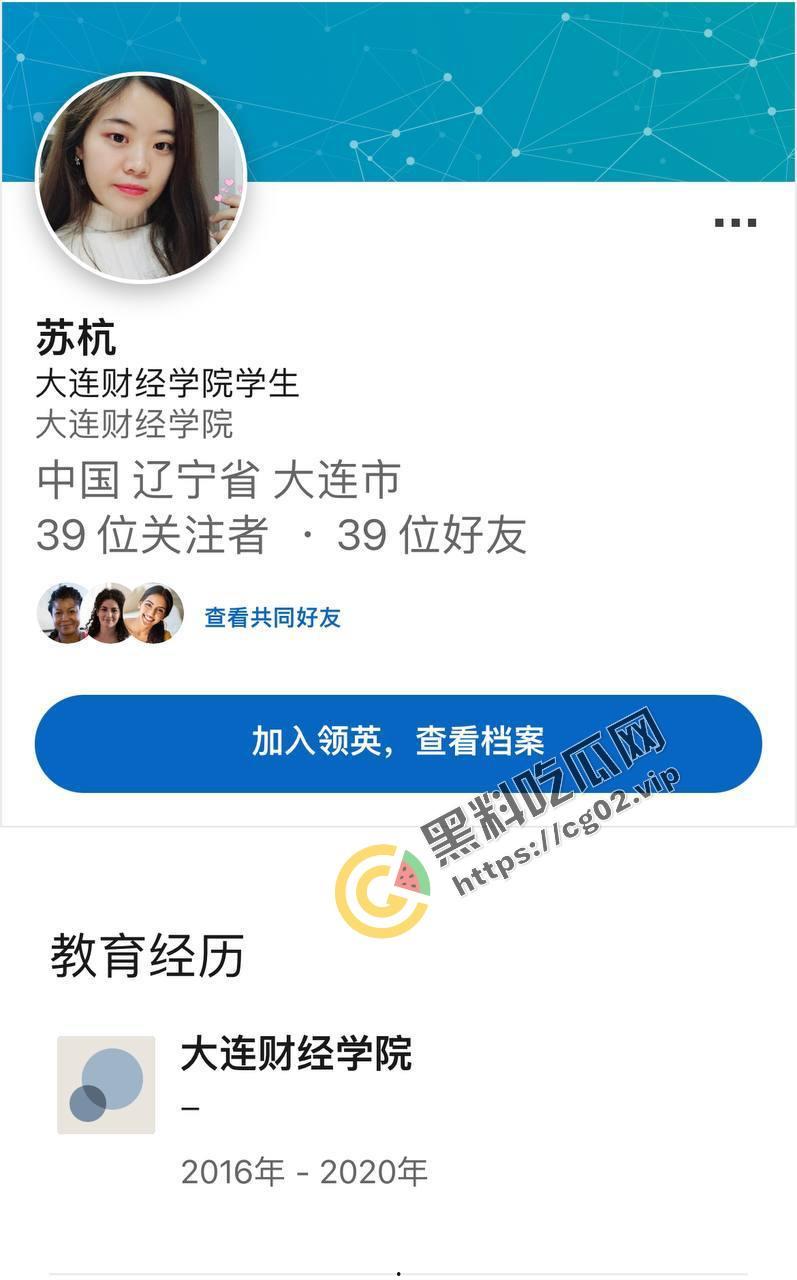Viewport: 797px width, 1280px height.
Task: Open the three-dot overflow menu
Action: [735, 223]
